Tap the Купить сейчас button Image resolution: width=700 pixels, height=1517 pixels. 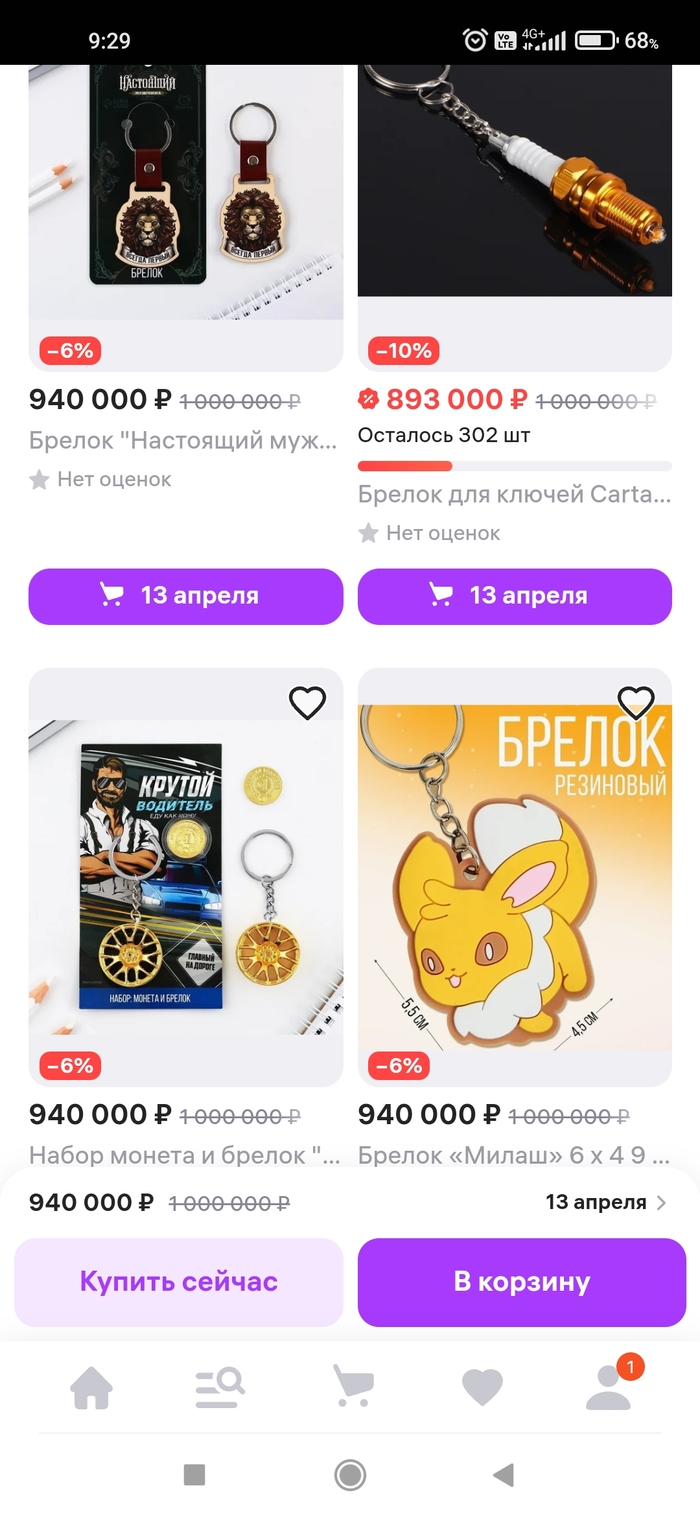click(x=179, y=1282)
